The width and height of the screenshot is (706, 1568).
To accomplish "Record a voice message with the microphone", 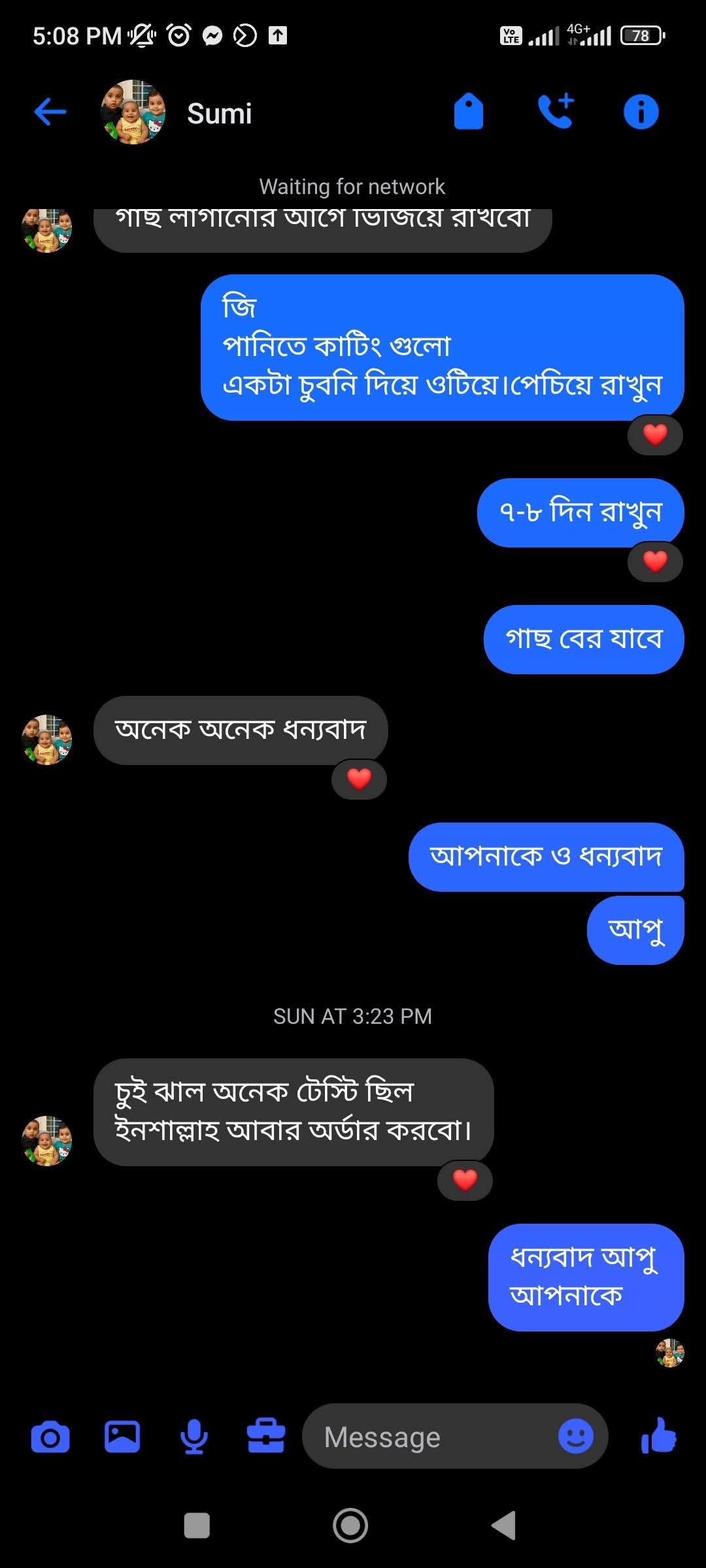I will coord(194,1437).
